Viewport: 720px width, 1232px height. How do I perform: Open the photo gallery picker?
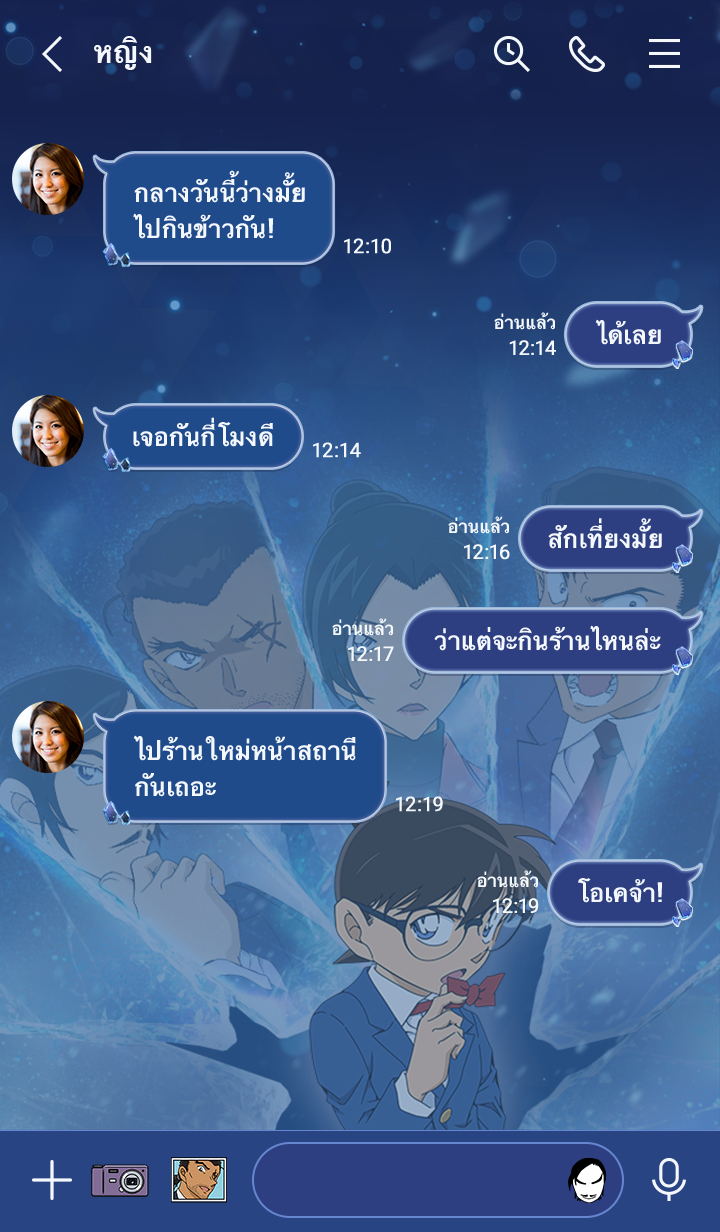(198, 1180)
